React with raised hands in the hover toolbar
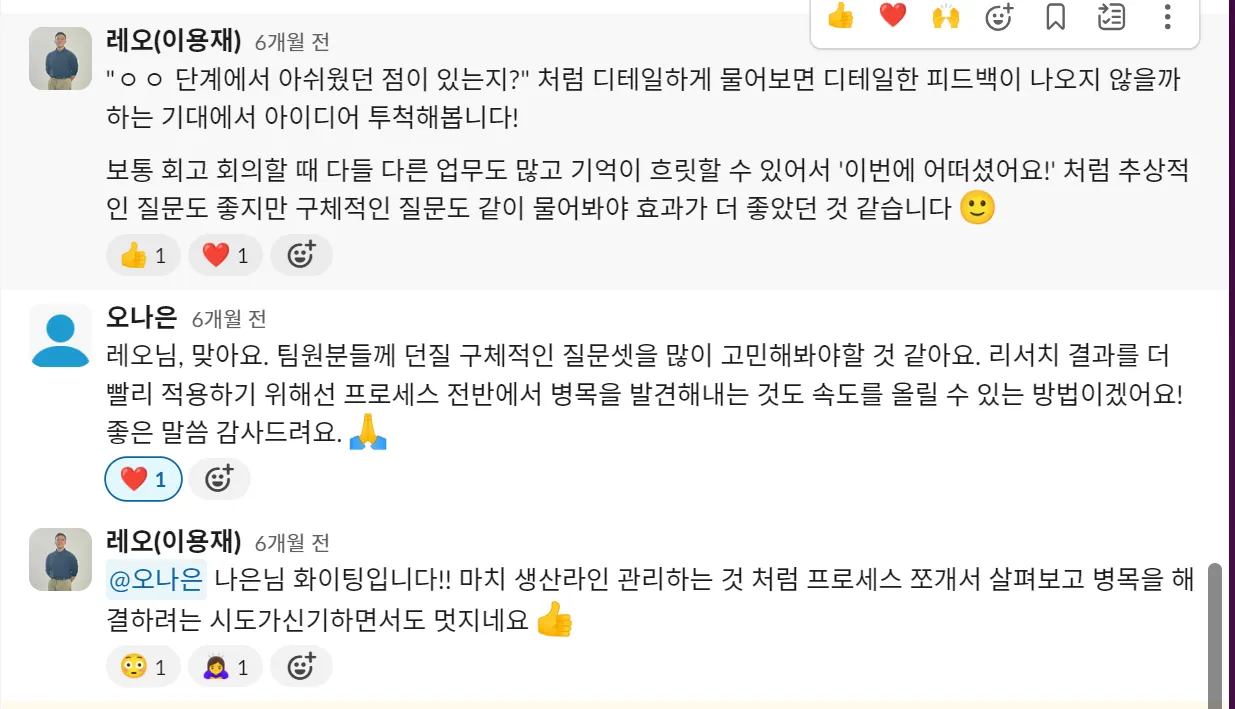The width and height of the screenshot is (1235, 709). tap(945, 16)
